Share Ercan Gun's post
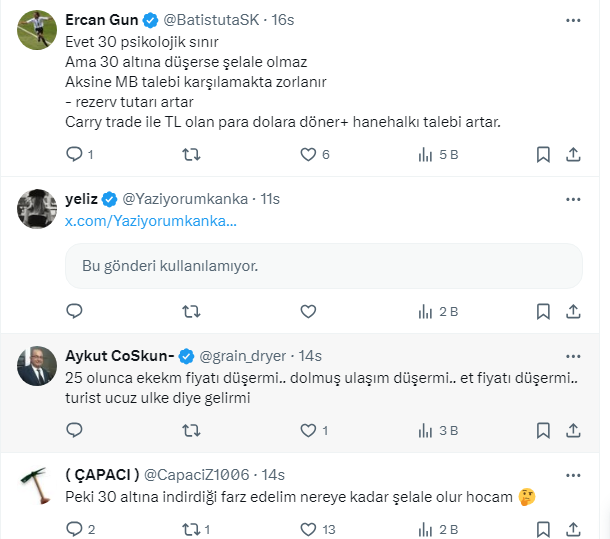610x539 pixels. click(574, 154)
